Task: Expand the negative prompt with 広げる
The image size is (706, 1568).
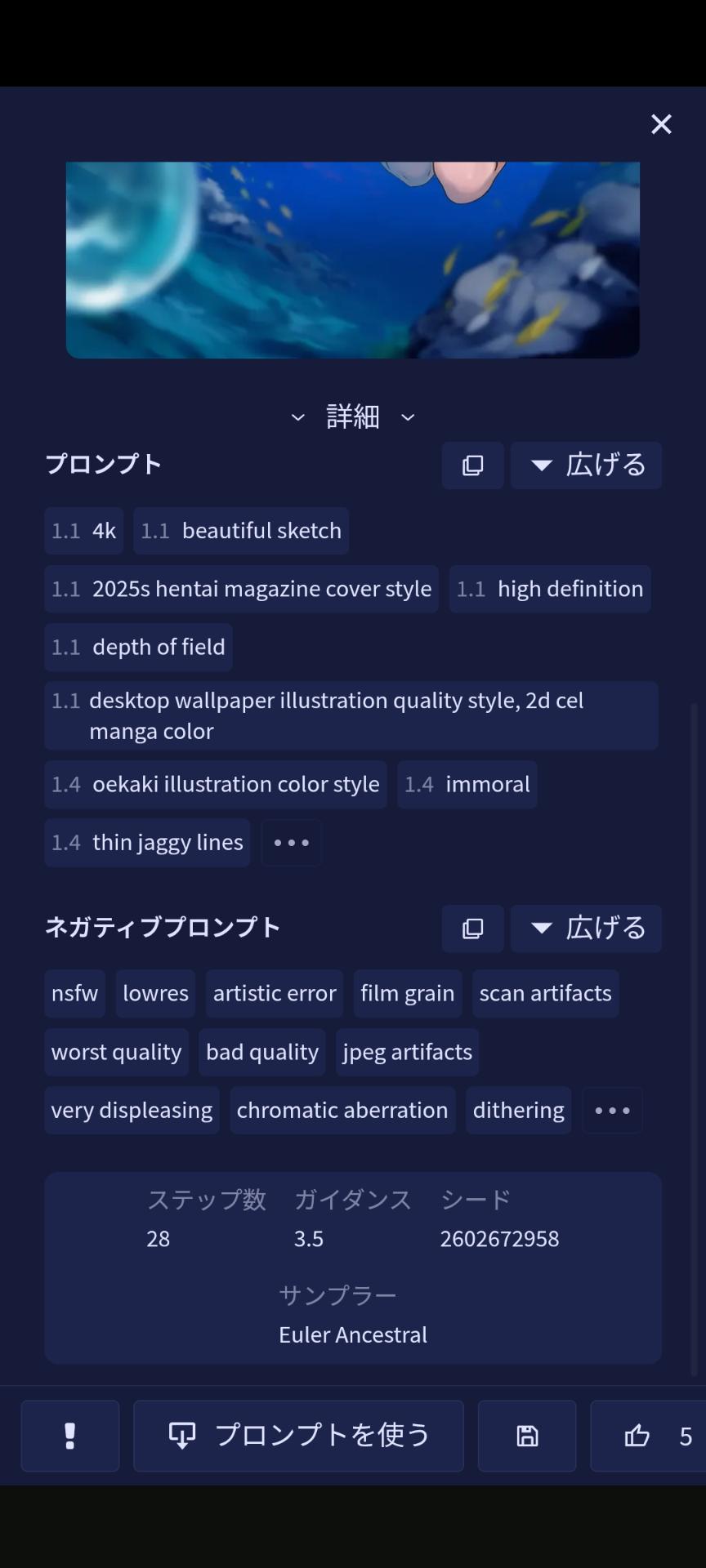Action: [x=586, y=929]
